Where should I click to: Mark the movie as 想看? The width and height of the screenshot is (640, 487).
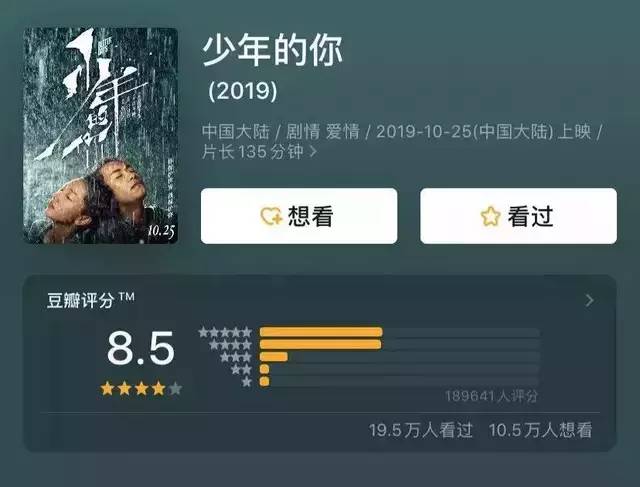(298, 216)
